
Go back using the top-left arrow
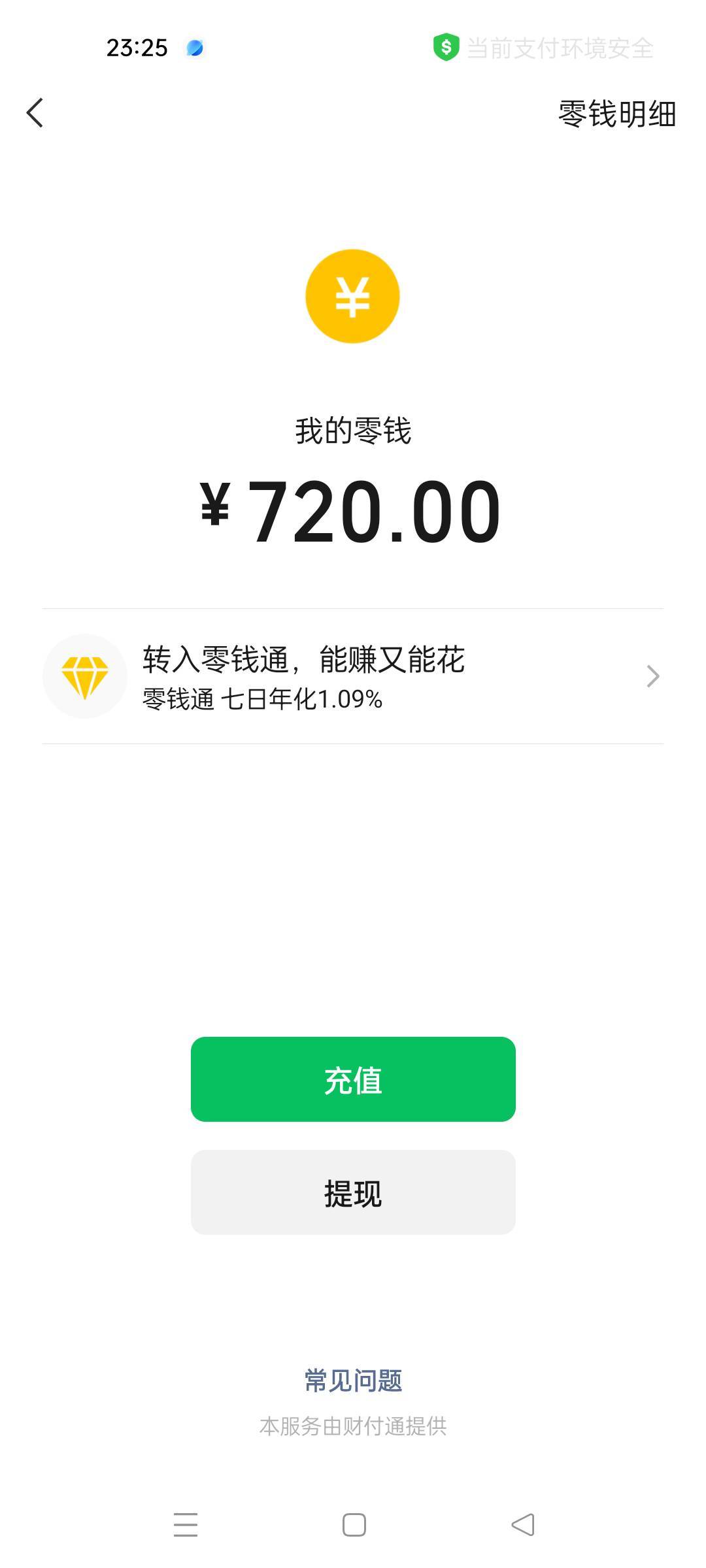[35, 113]
